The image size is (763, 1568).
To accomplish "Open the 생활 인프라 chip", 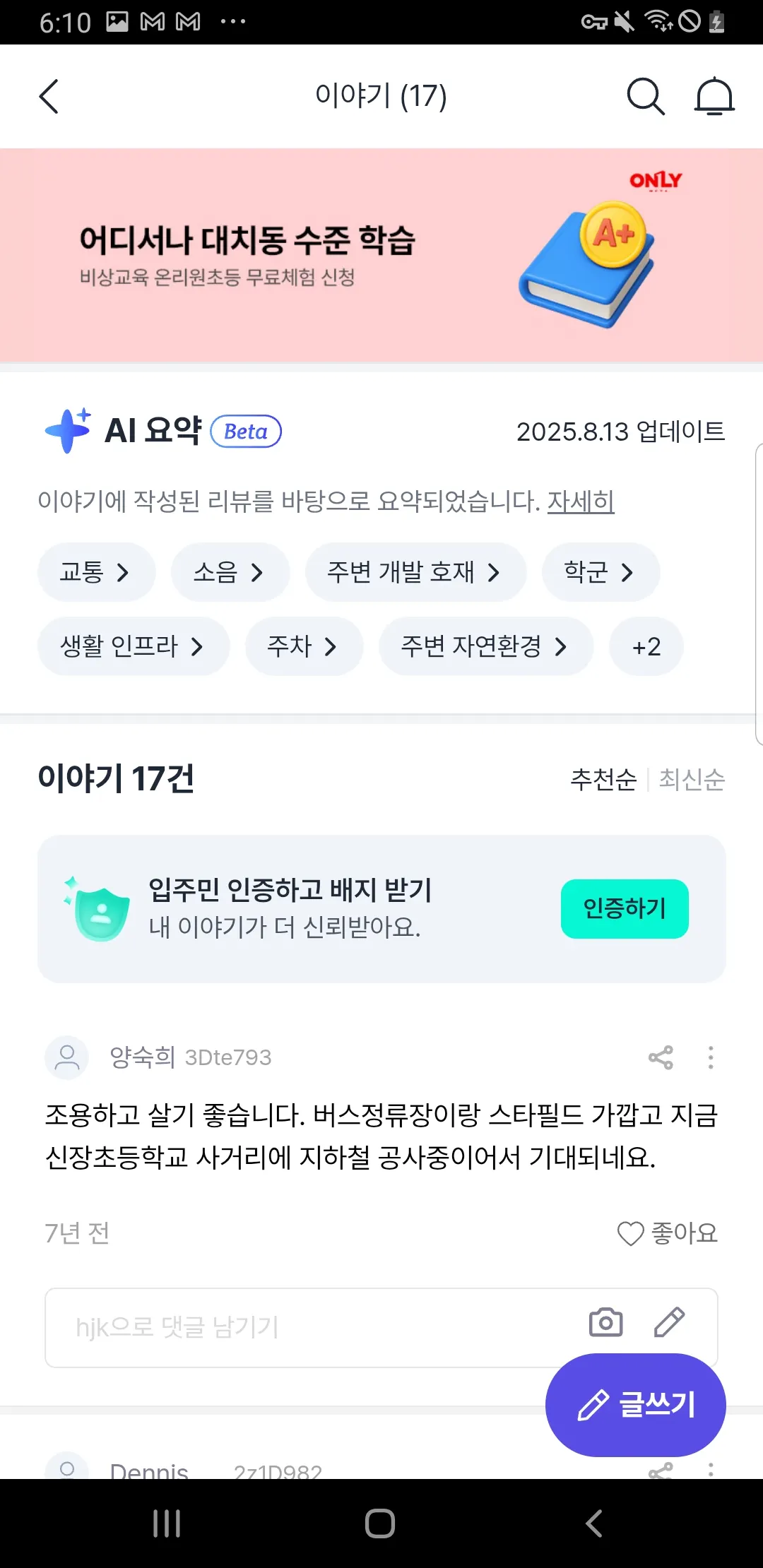I will click(133, 646).
